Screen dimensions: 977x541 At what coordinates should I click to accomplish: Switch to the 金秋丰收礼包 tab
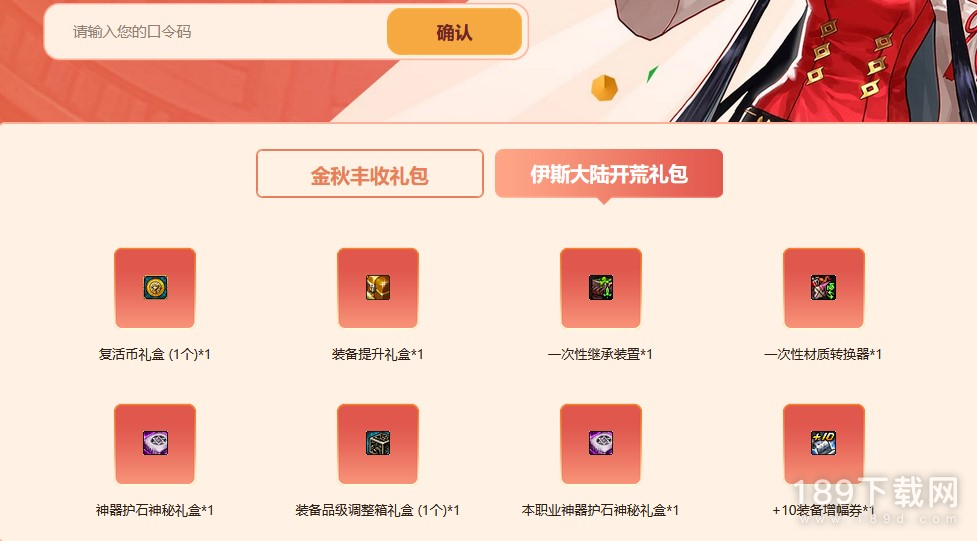pos(369,175)
